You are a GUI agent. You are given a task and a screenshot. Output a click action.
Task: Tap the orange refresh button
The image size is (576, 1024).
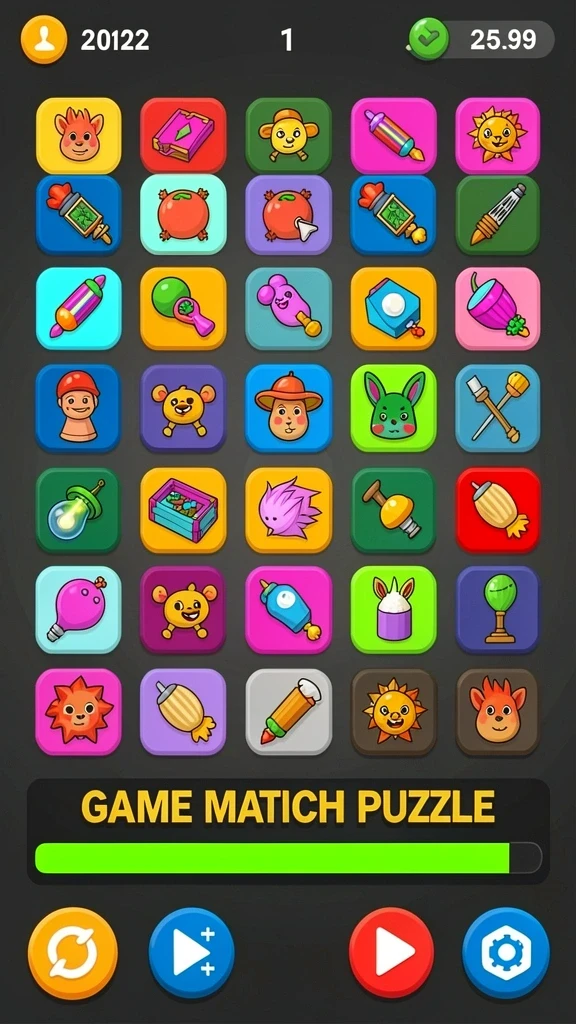point(73,953)
